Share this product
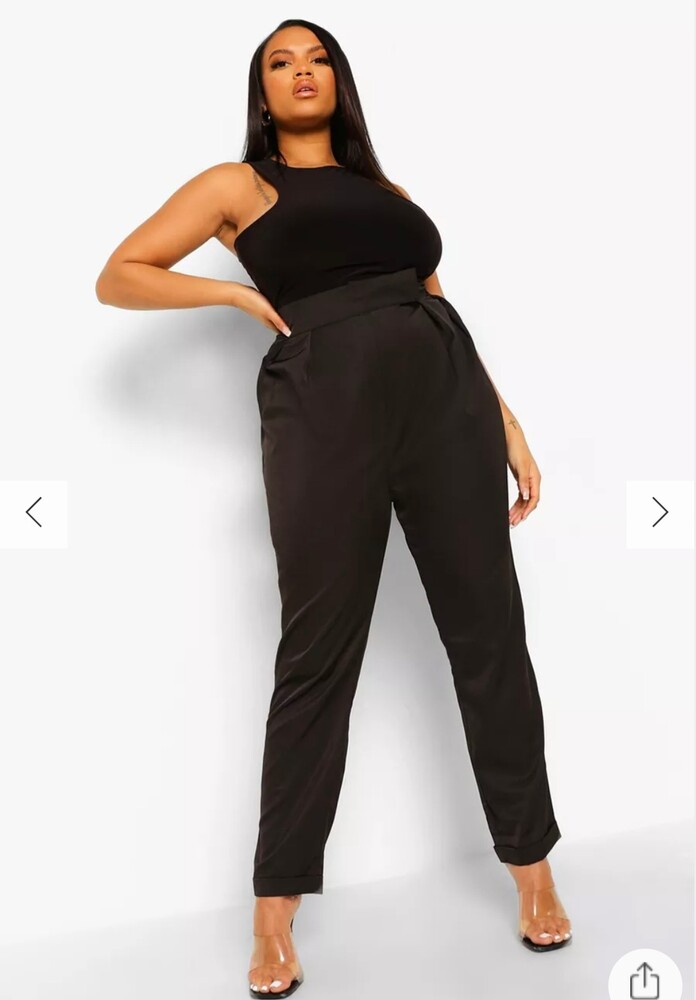 coord(645,979)
